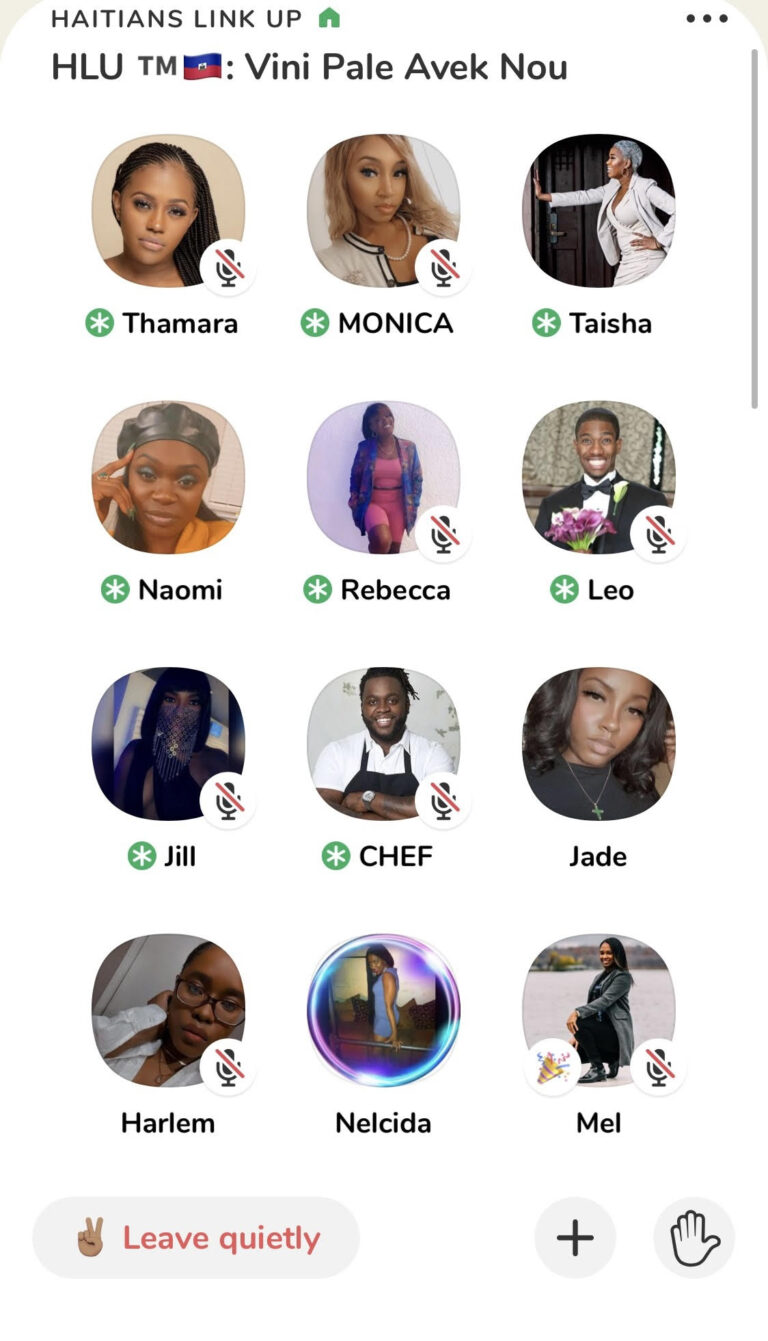Tap the plus button to invite people
768x1341 pixels.
click(x=575, y=1238)
